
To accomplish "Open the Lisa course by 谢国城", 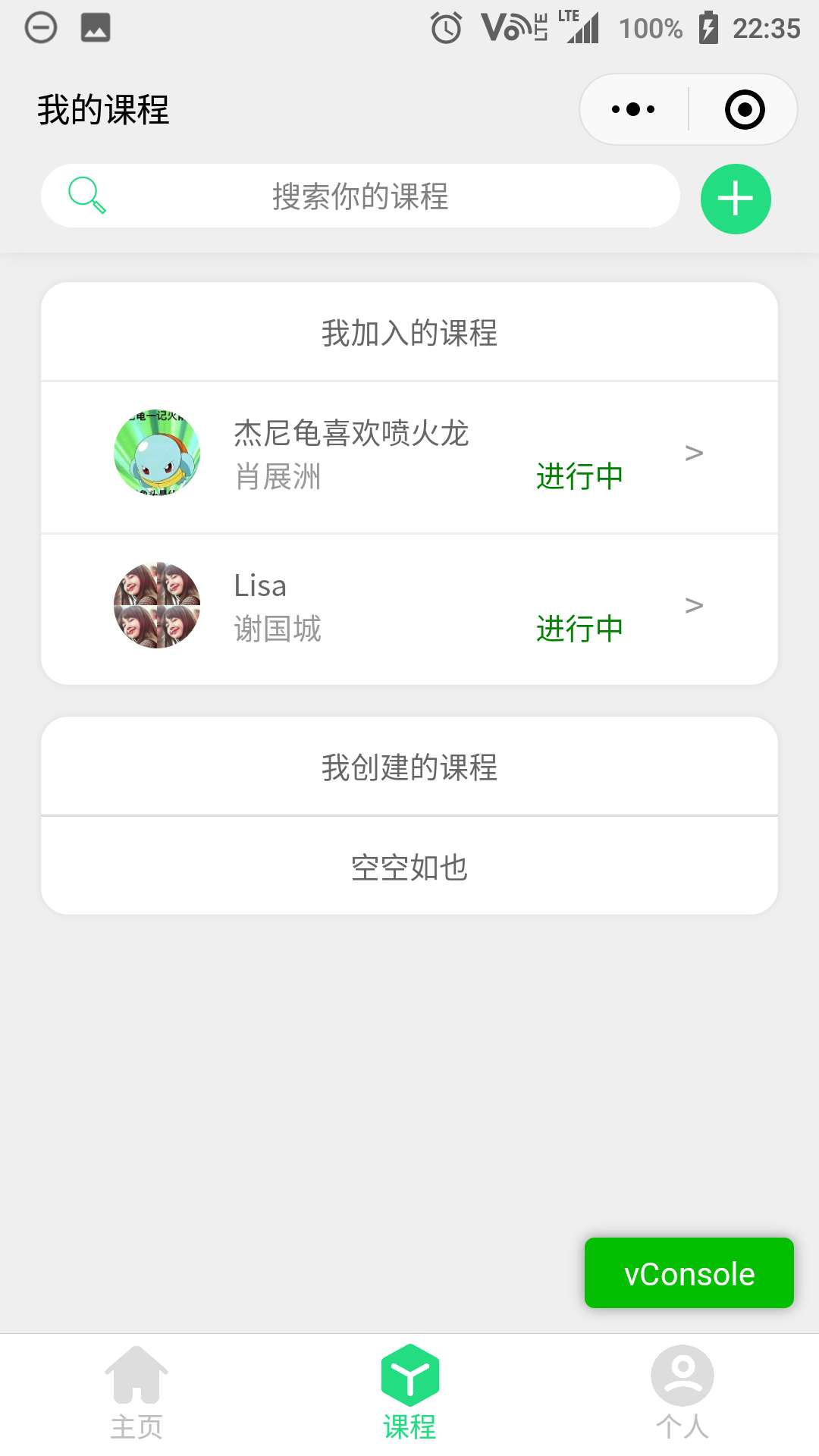I will coord(409,607).
